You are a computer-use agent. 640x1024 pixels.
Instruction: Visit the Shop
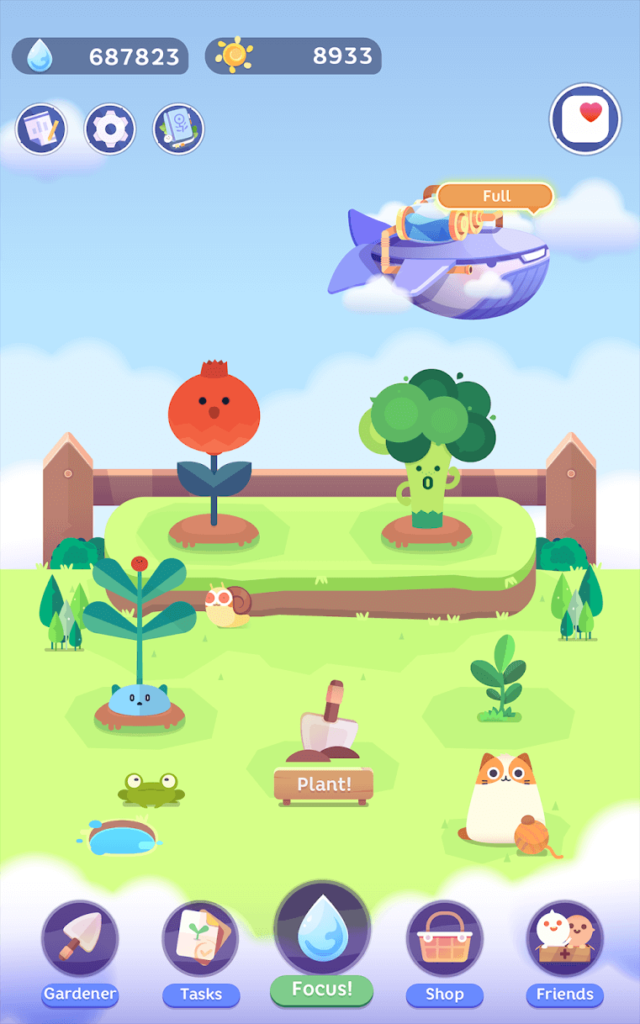tap(444, 944)
